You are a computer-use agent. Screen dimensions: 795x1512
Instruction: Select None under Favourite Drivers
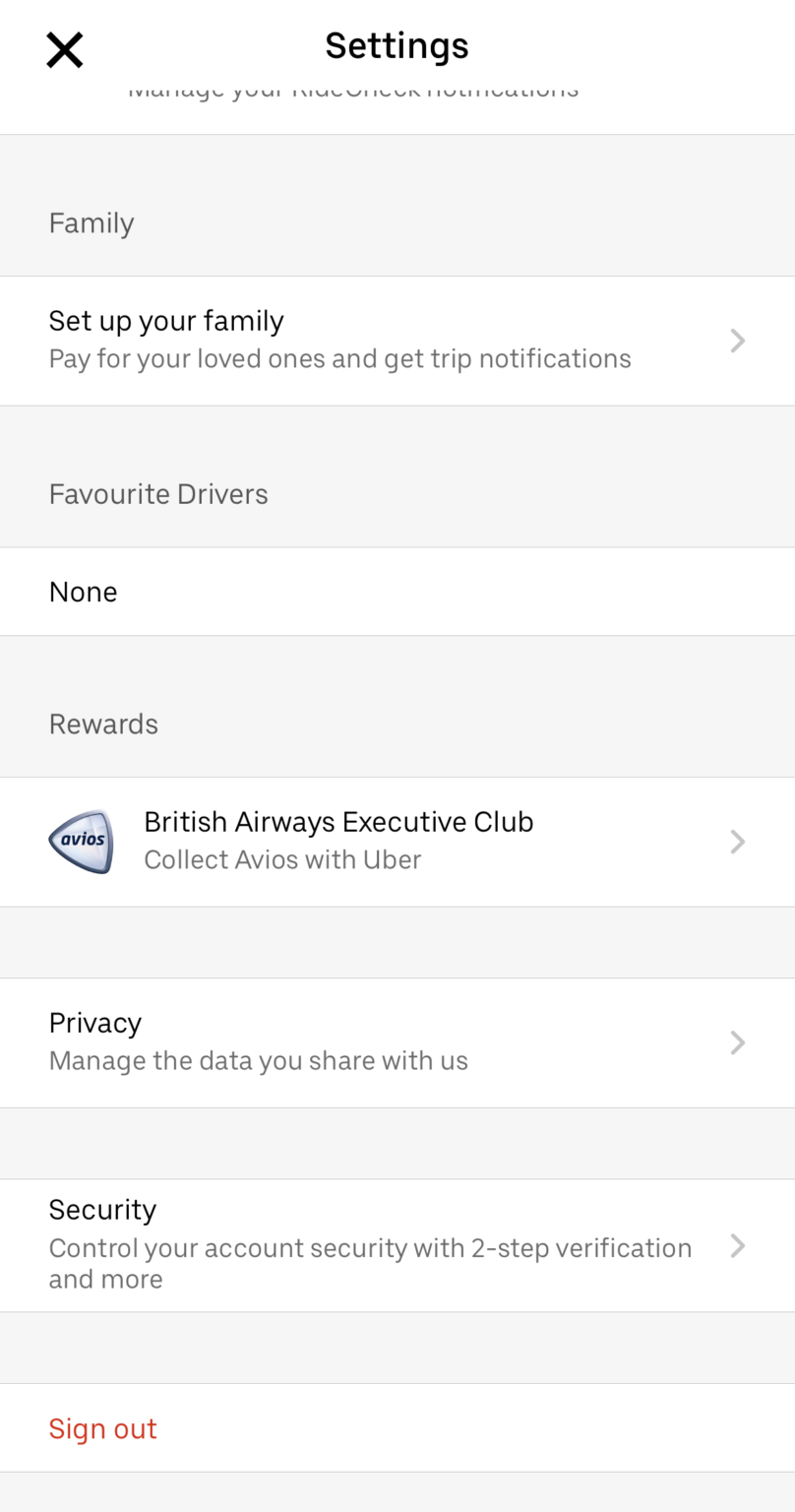pos(83,592)
